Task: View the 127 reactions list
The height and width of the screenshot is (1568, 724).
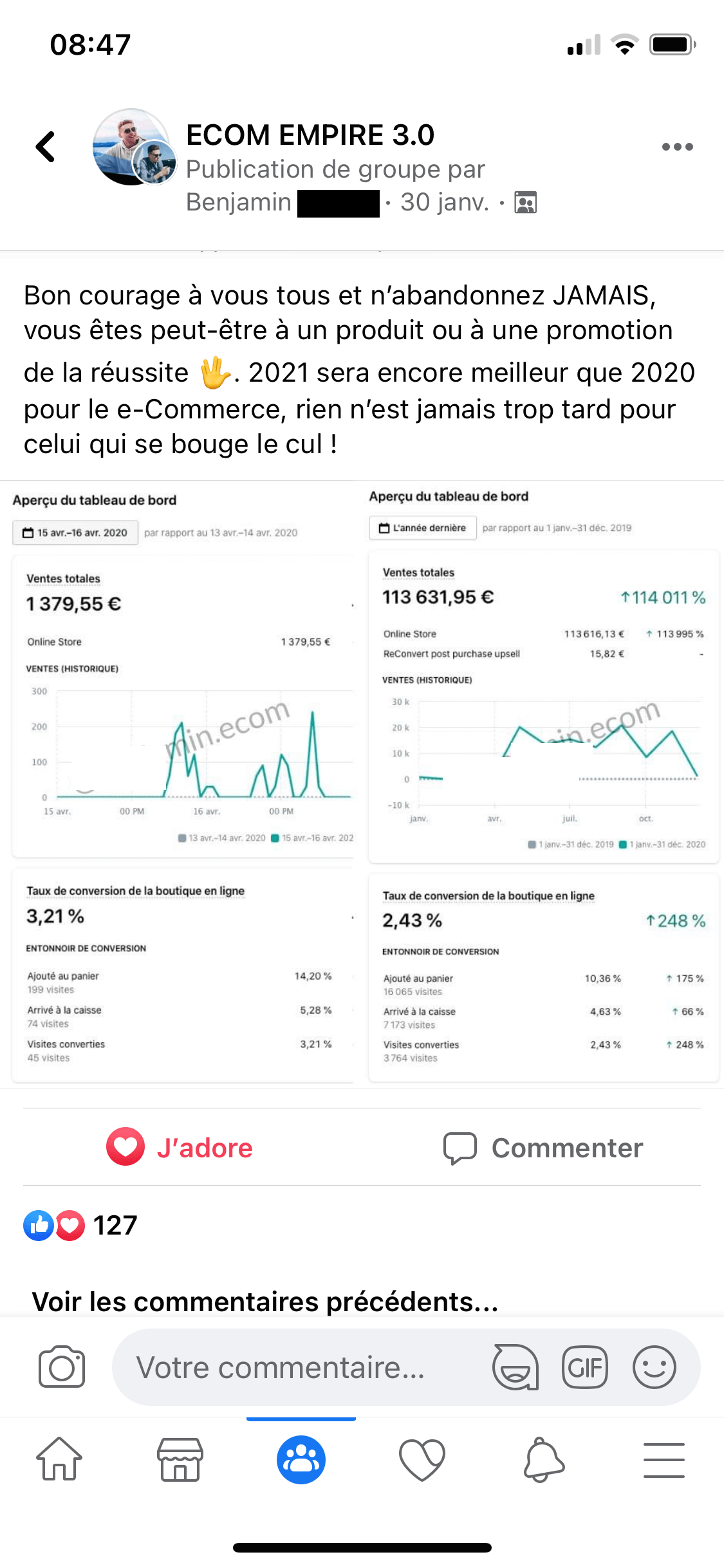Action: [x=80, y=1225]
